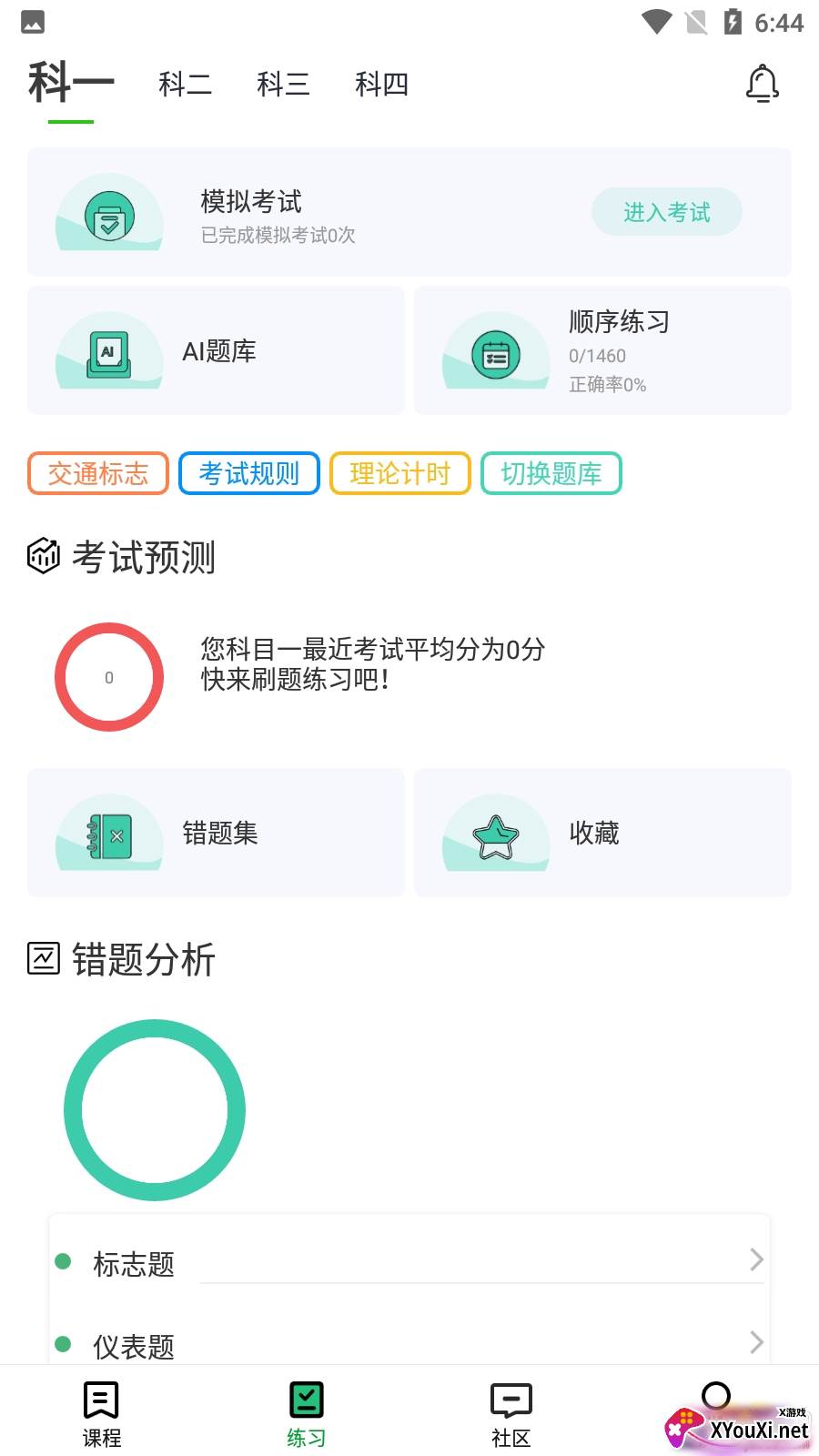
Task: Tap the 模拟考试 clipboard icon
Action: (108, 217)
